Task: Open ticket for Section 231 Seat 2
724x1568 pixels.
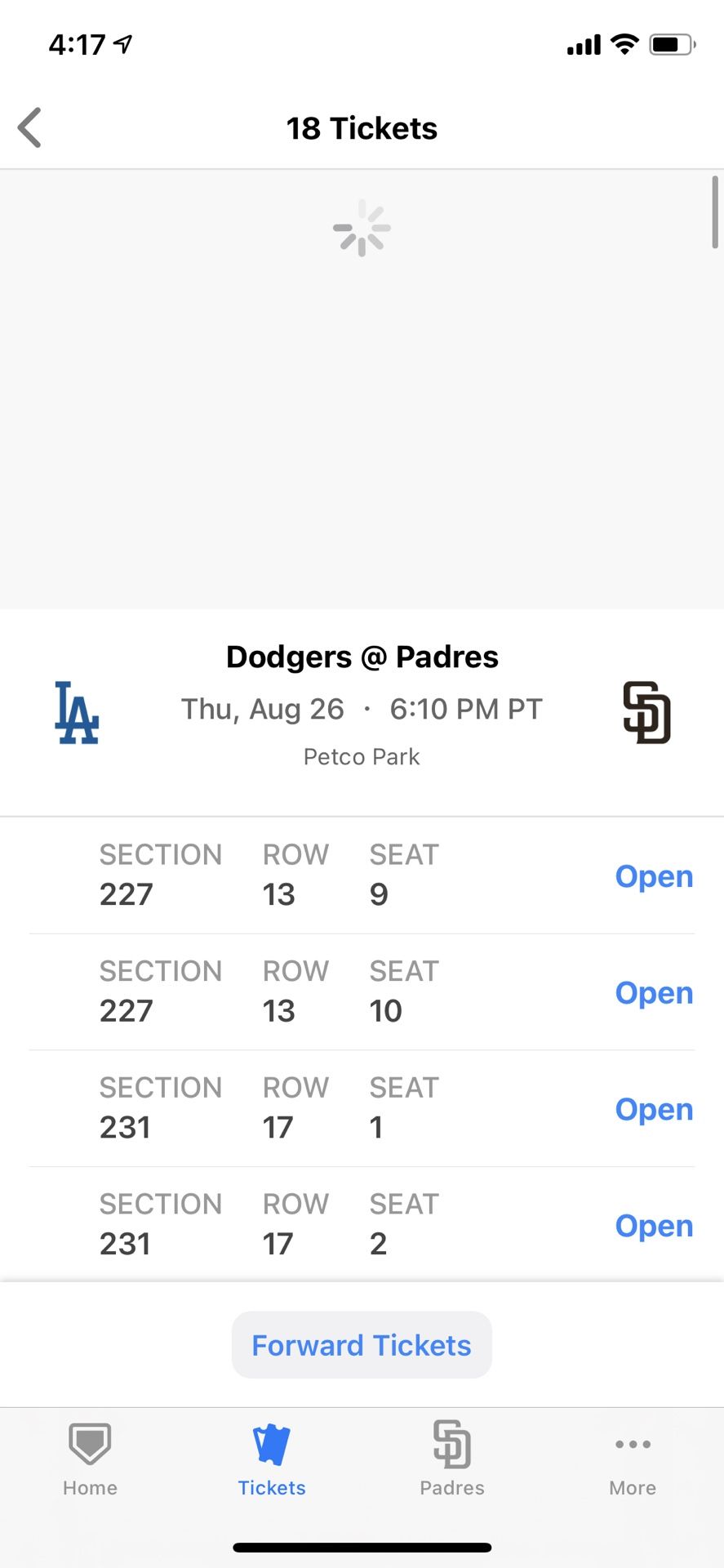Action: tap(653, 1226)
